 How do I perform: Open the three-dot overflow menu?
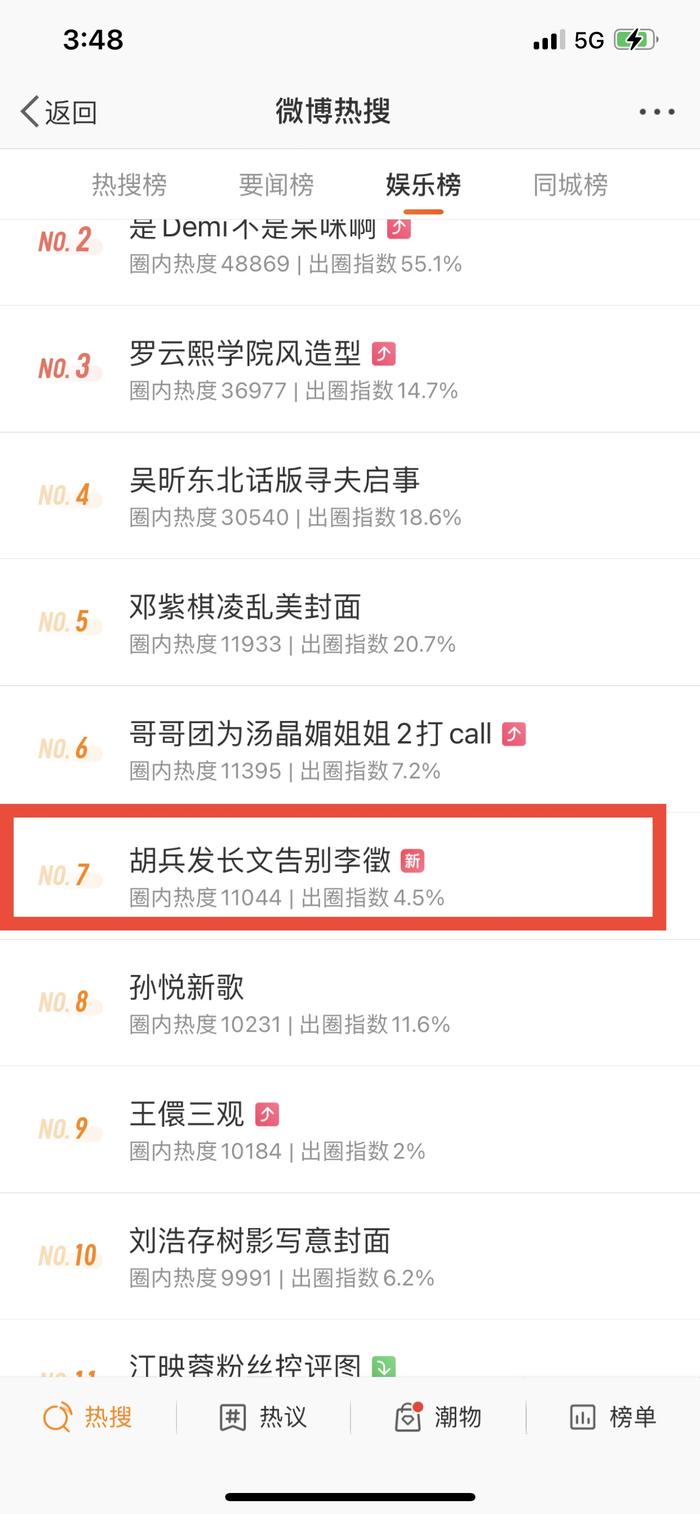coord(657,112)
